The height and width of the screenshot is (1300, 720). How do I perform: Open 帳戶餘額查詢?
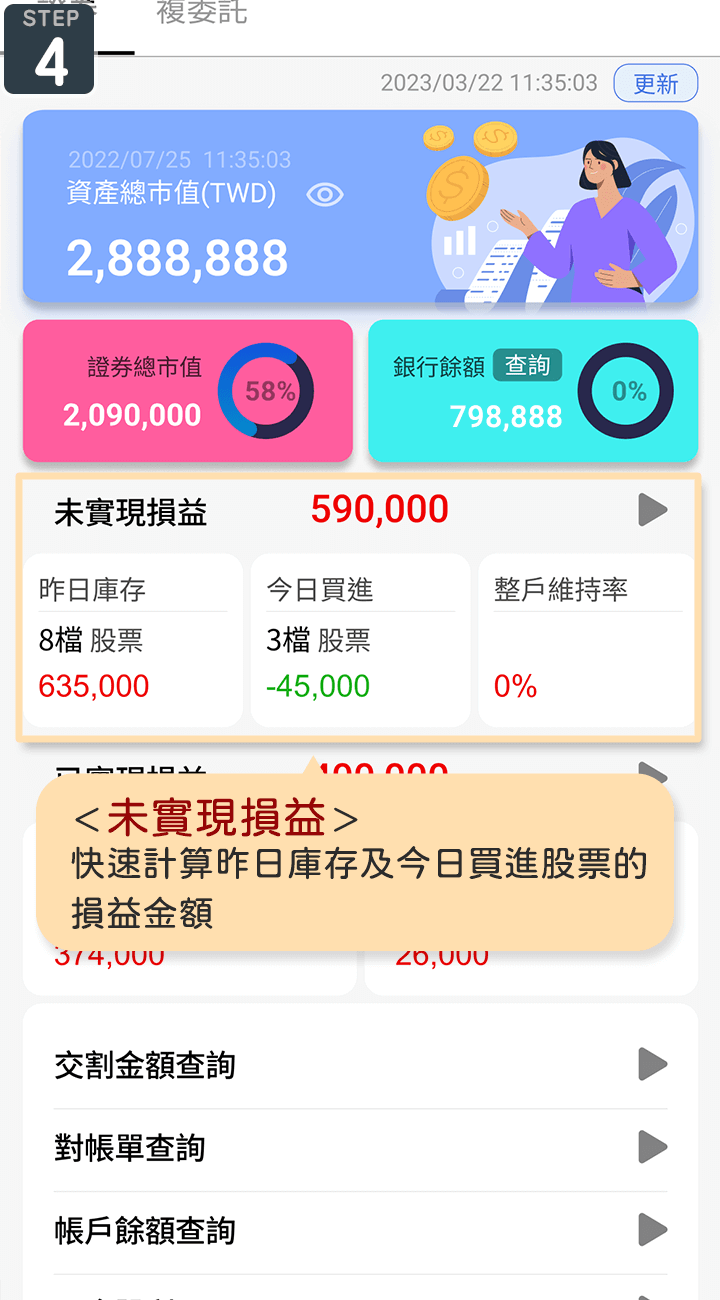(360, 1231)
